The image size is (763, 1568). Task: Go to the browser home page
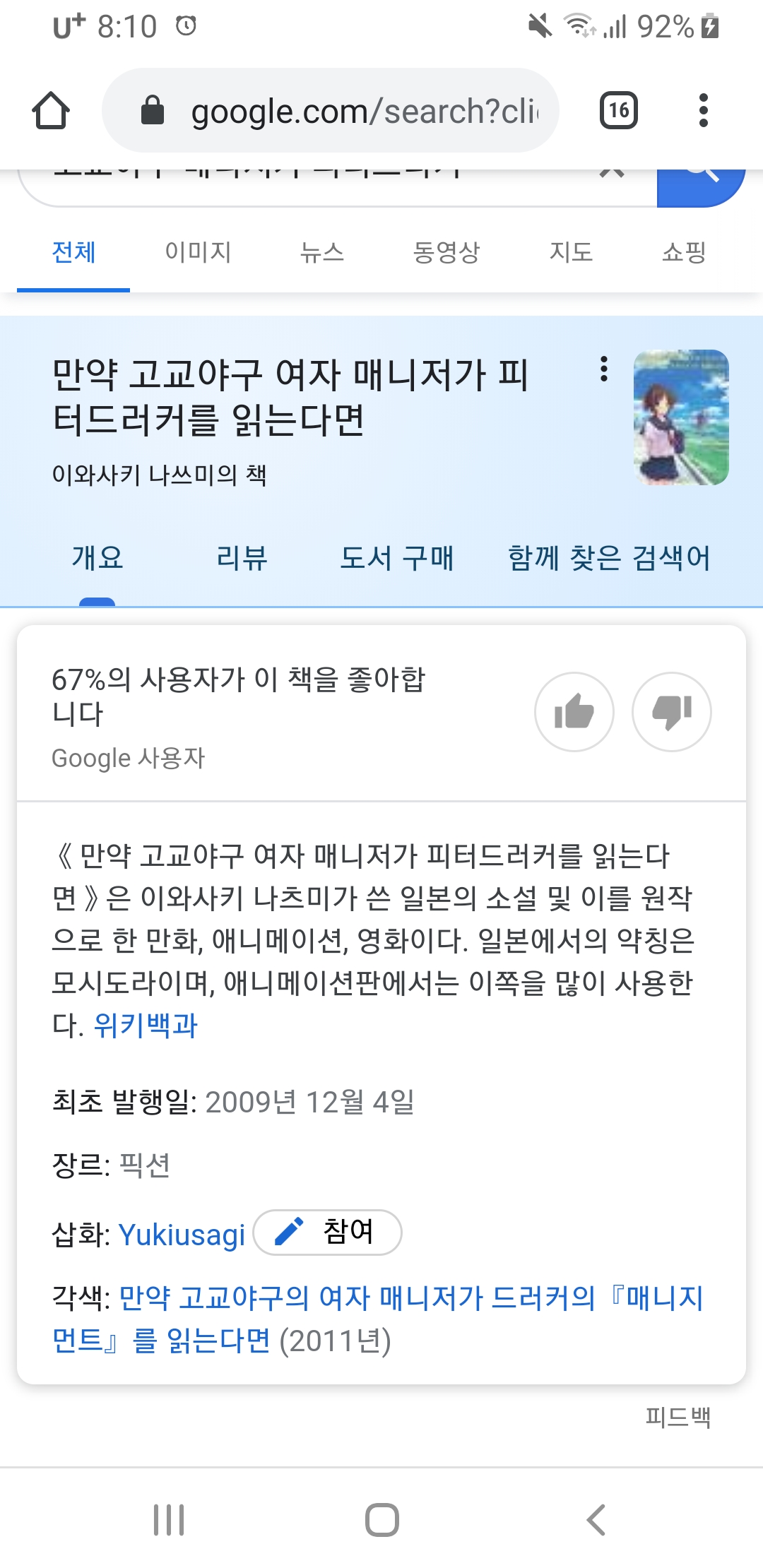(51, 111)
